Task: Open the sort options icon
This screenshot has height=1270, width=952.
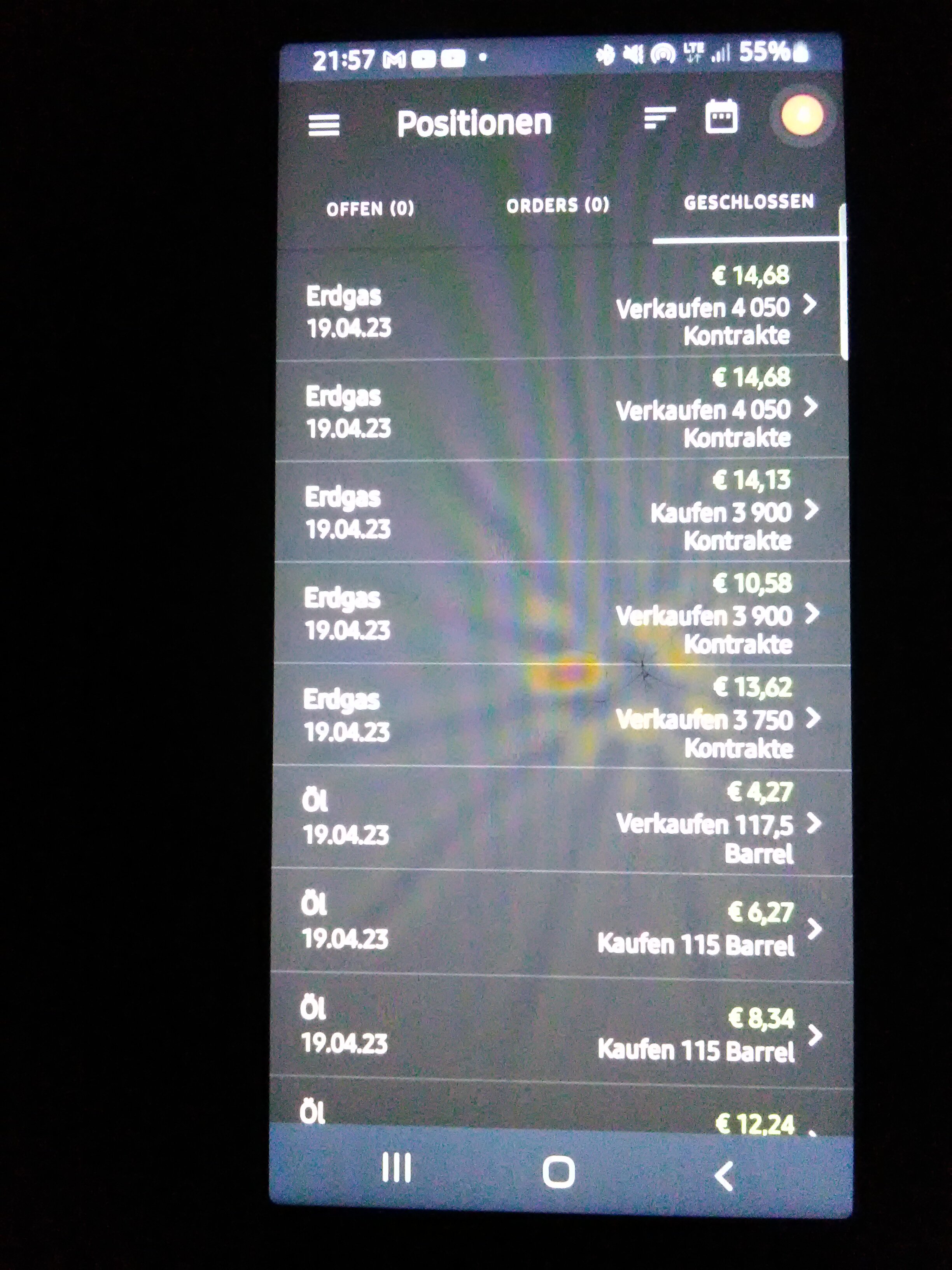Action: [659, 118]
